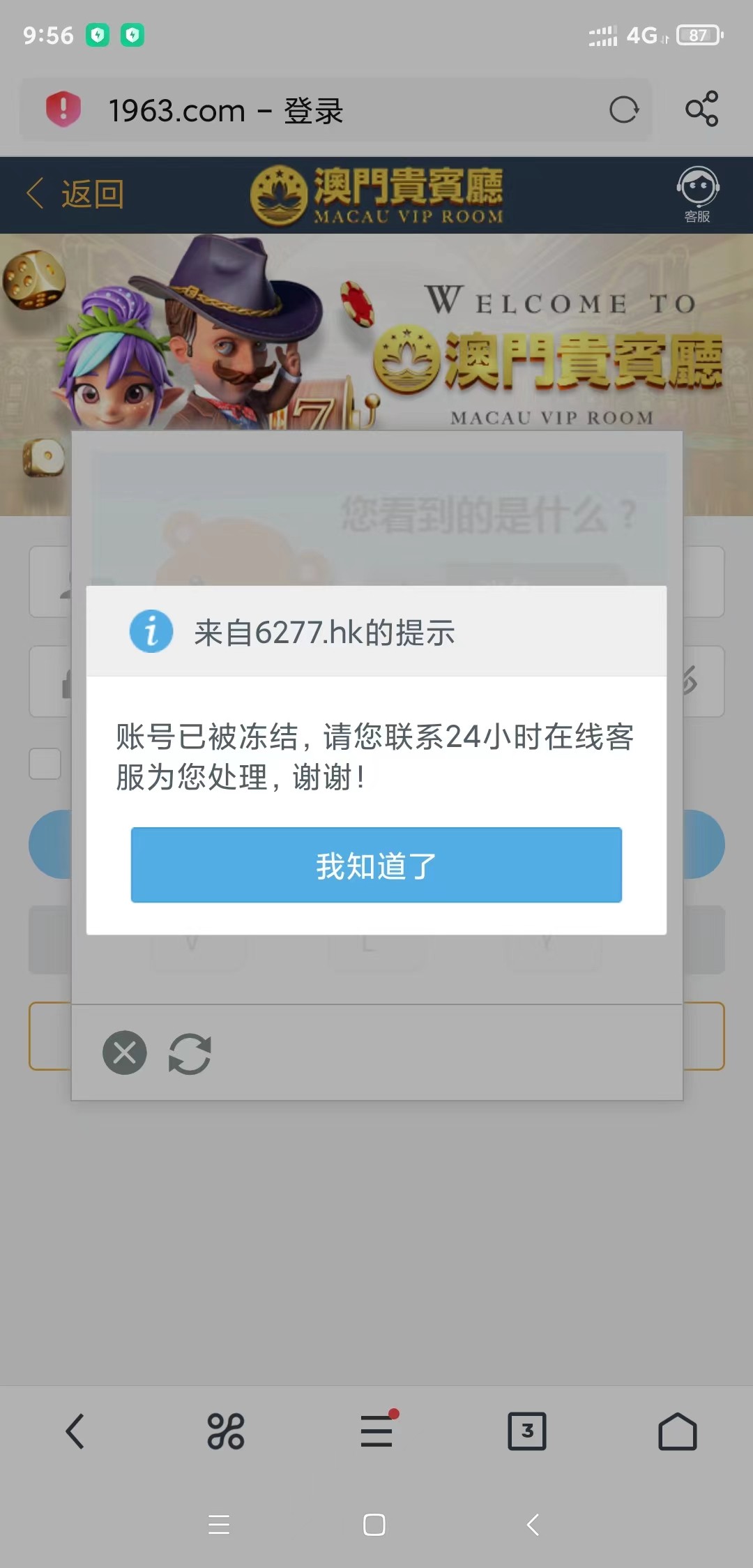This screenshot has width=753, height=1568.
Task: Open the browser menu with red dot
Action: pos(376,1431)
